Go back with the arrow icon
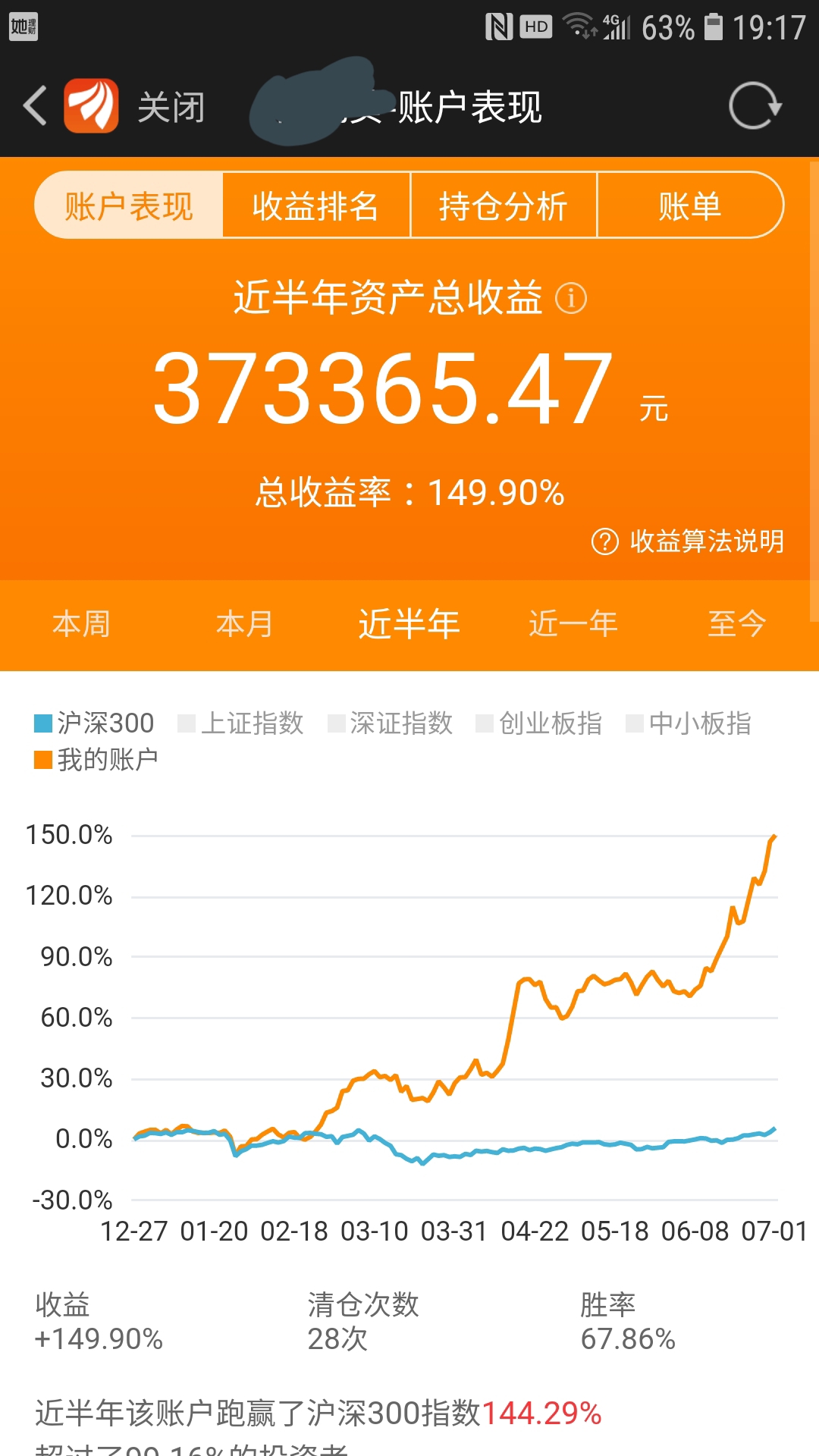Screen dimensions: 819x1456 [x=35, y=106]
